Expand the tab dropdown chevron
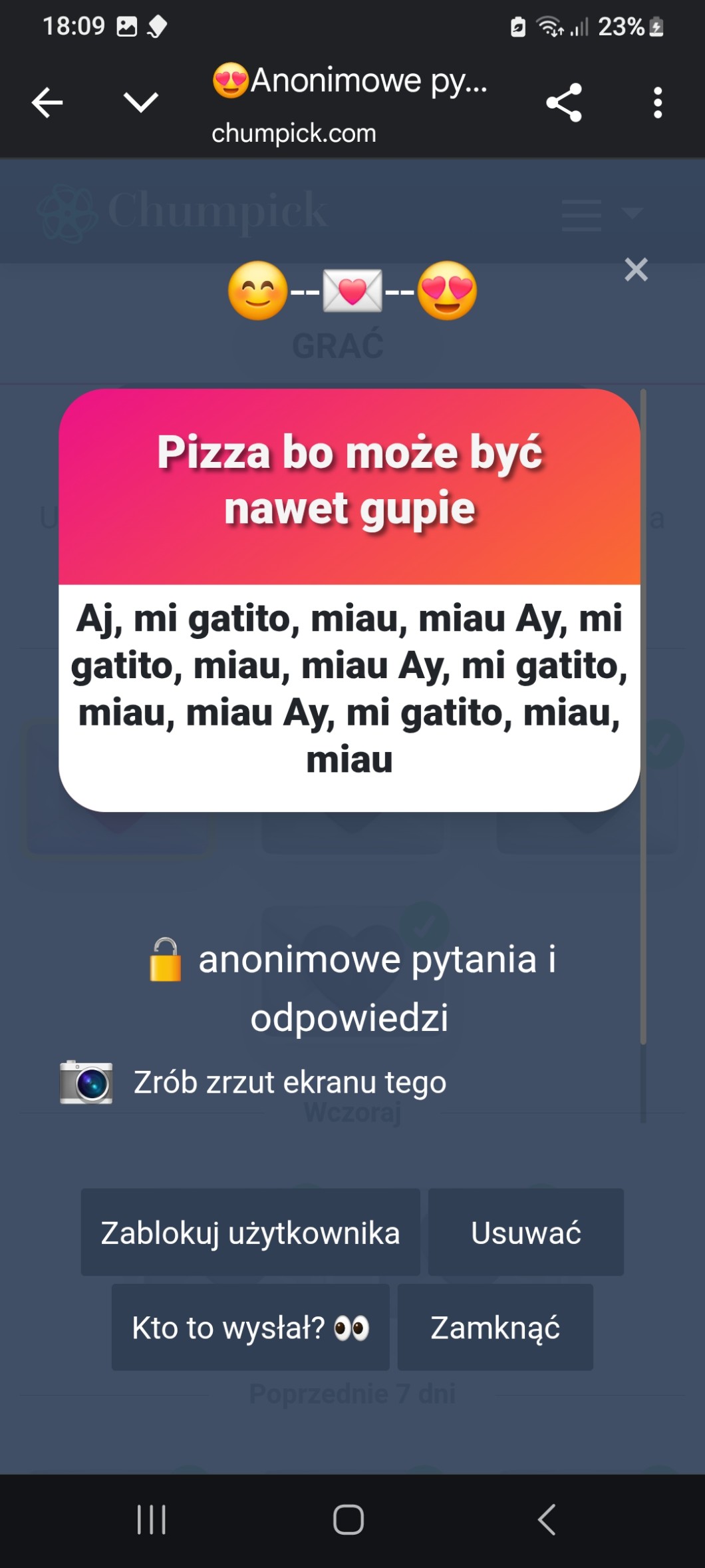Image resolution: width=705 pixels, height=1568 pixels. (141, 102)
